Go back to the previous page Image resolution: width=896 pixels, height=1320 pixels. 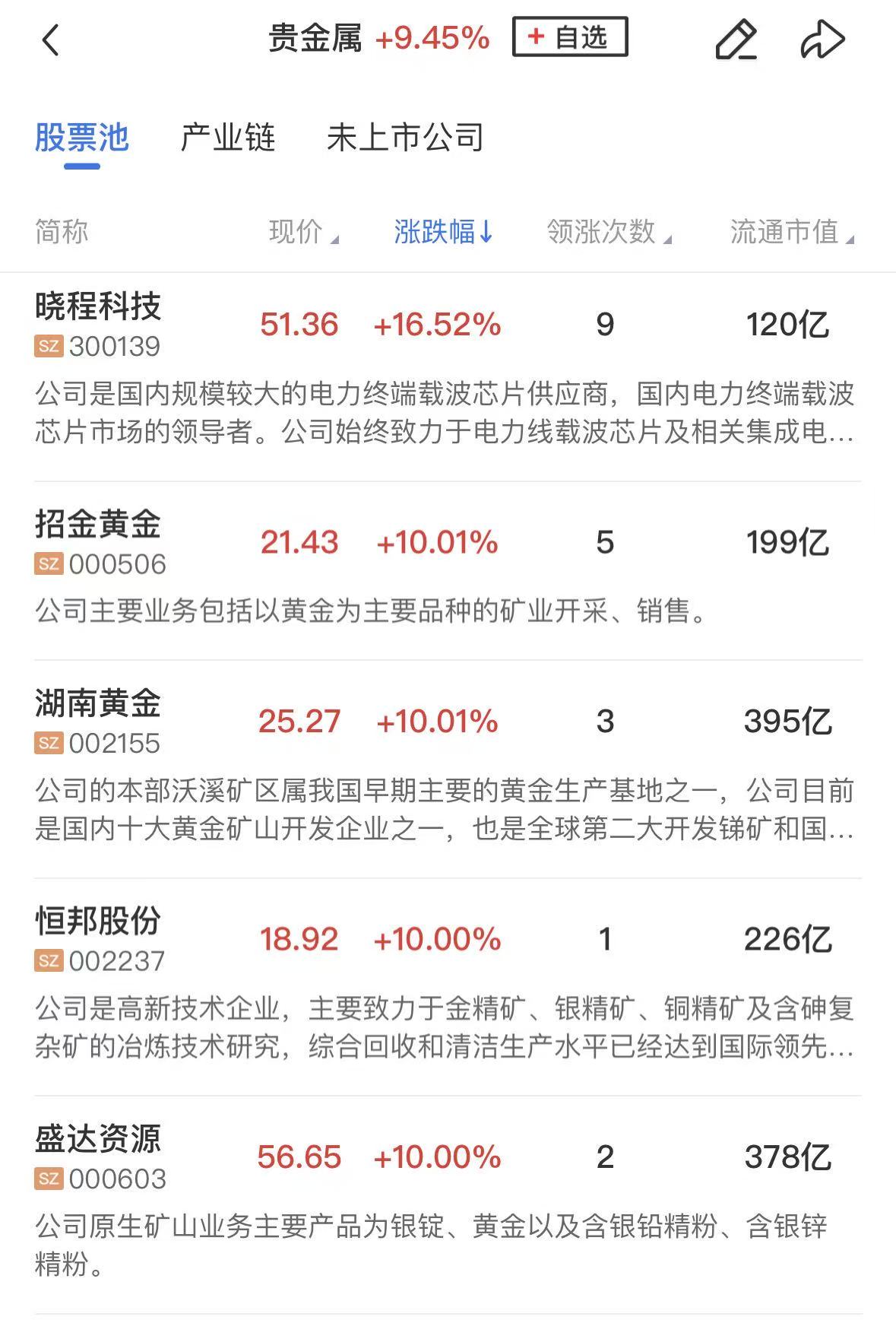(50, 40)
